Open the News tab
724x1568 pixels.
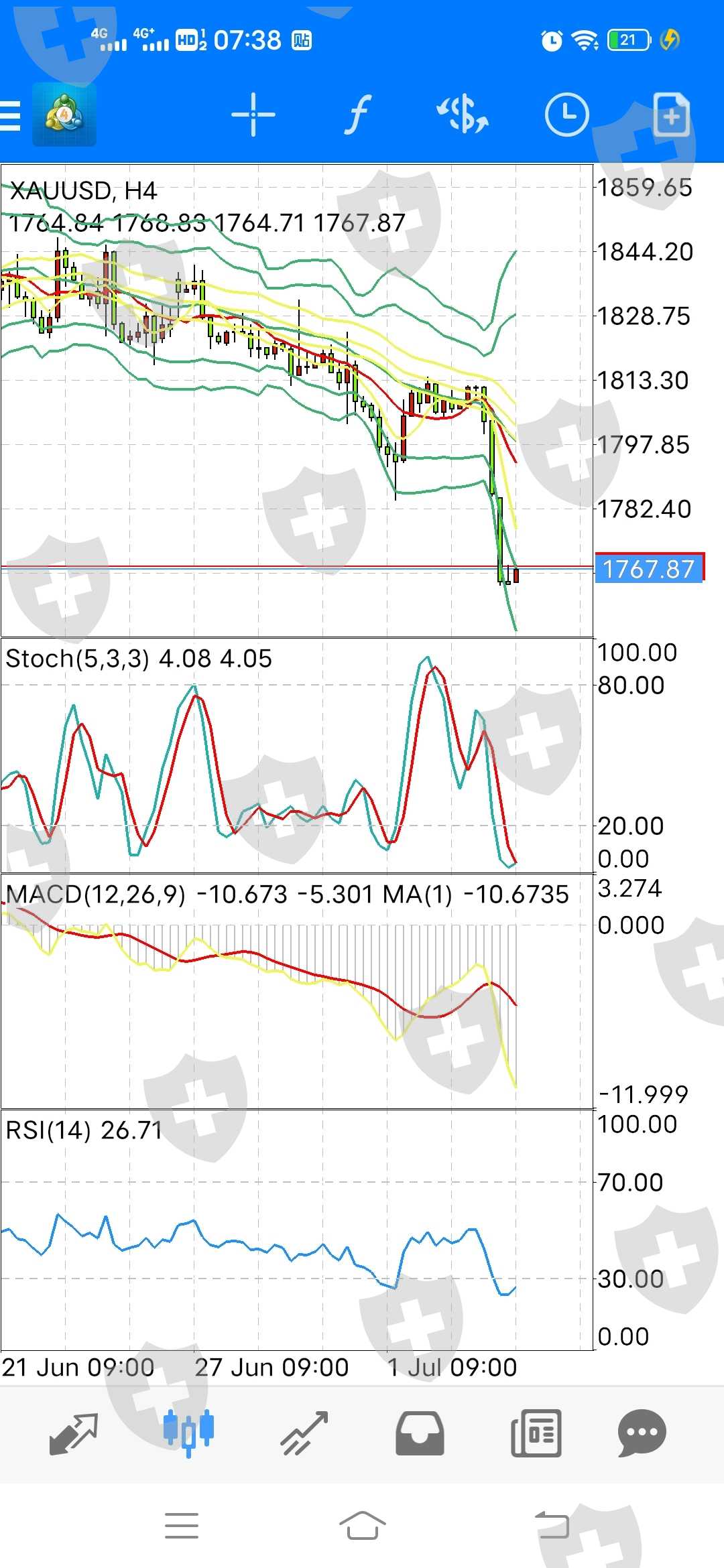[x=536, y=1433]
